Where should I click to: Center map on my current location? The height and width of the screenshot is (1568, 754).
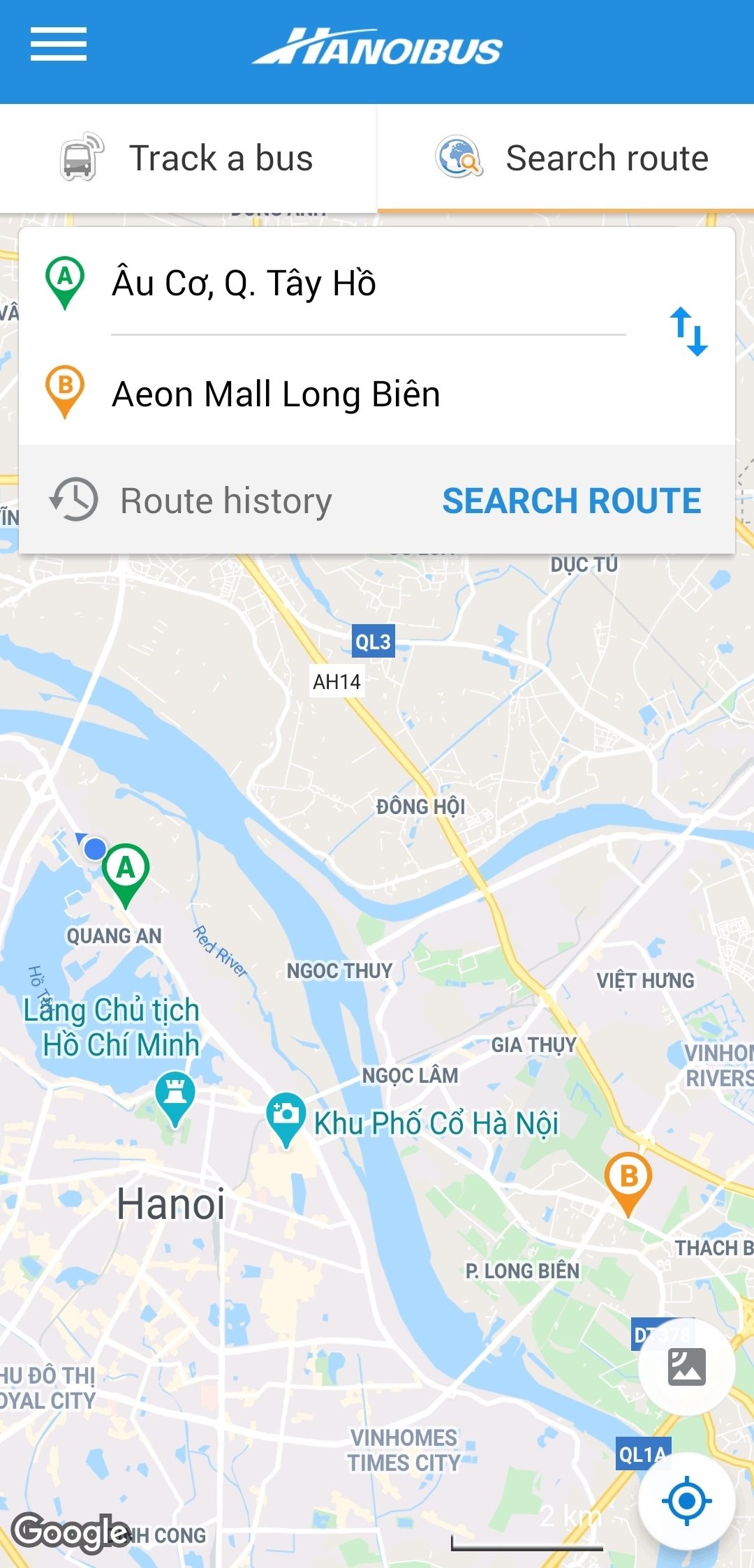[x=686, y=1500]
